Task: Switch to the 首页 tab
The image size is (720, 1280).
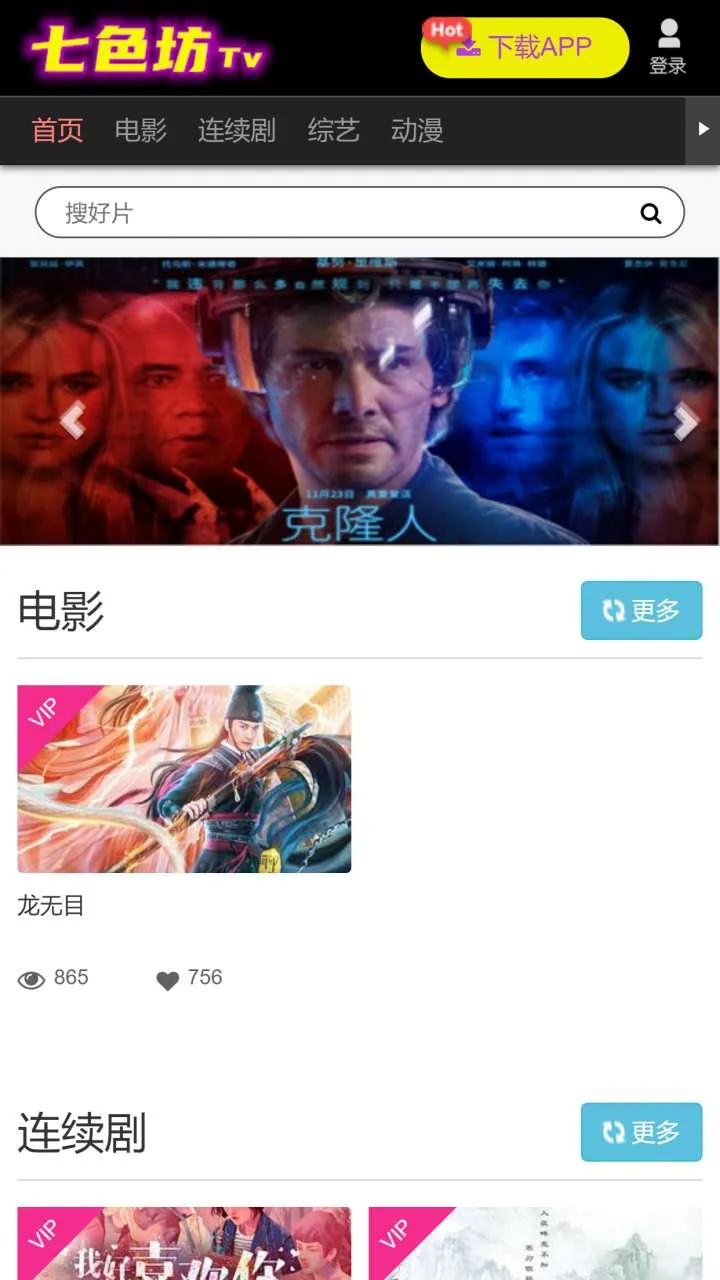Action: tap(57, 130)
